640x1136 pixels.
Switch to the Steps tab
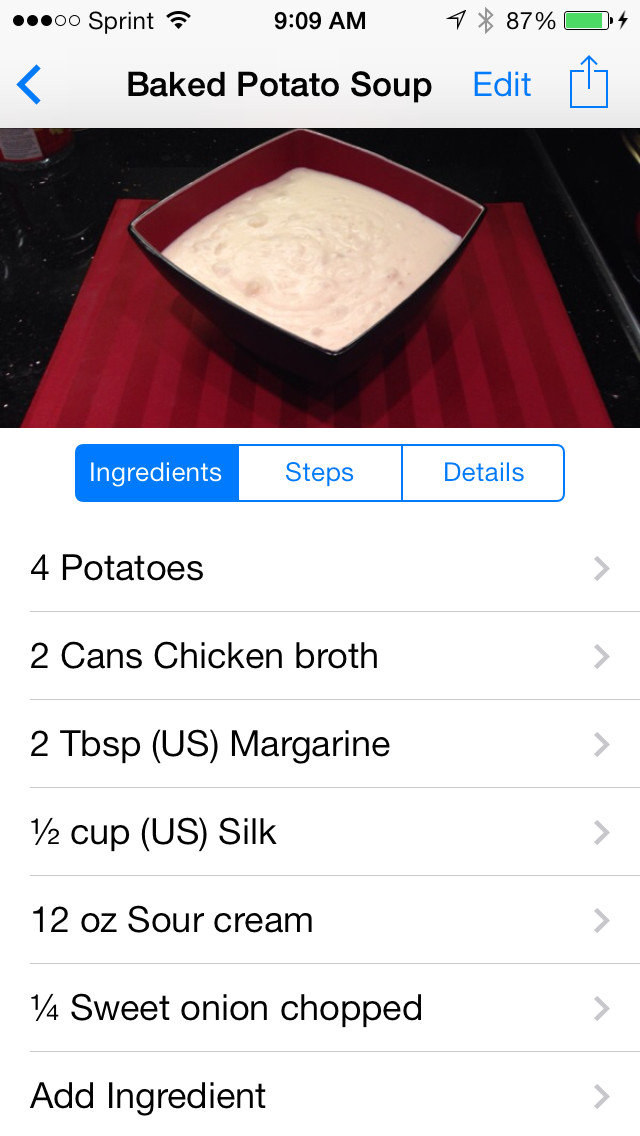click(320, 473)
